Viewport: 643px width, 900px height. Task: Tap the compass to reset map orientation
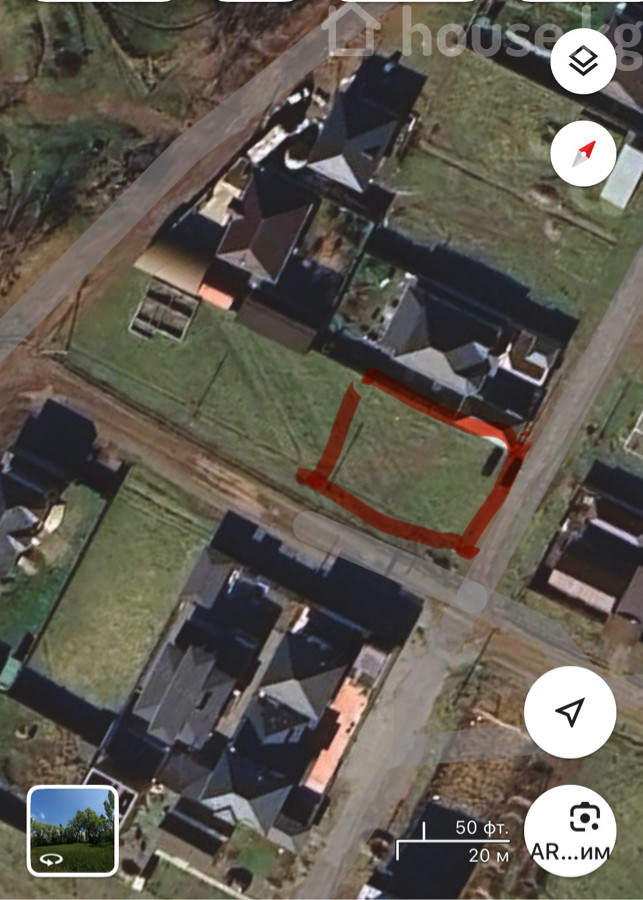pos(583,154)
